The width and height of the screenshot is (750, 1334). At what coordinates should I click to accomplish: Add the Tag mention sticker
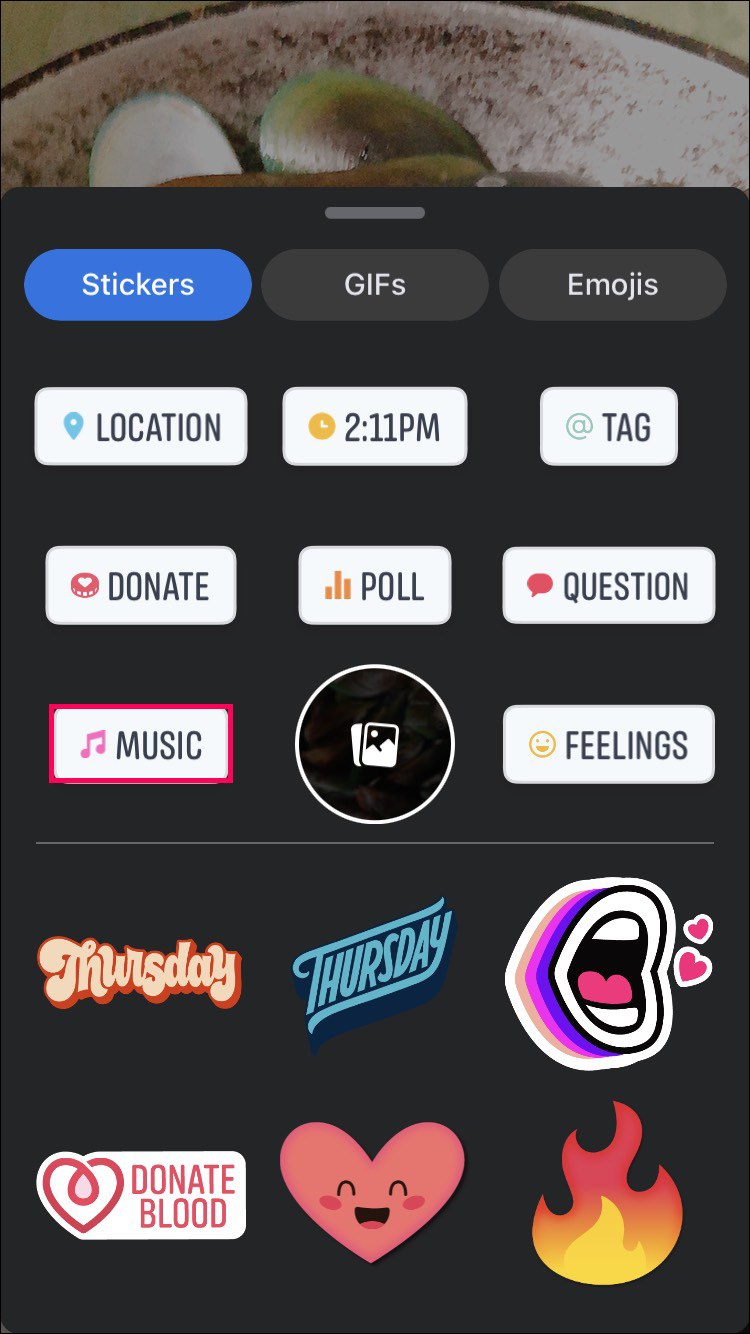click(609, 427)
